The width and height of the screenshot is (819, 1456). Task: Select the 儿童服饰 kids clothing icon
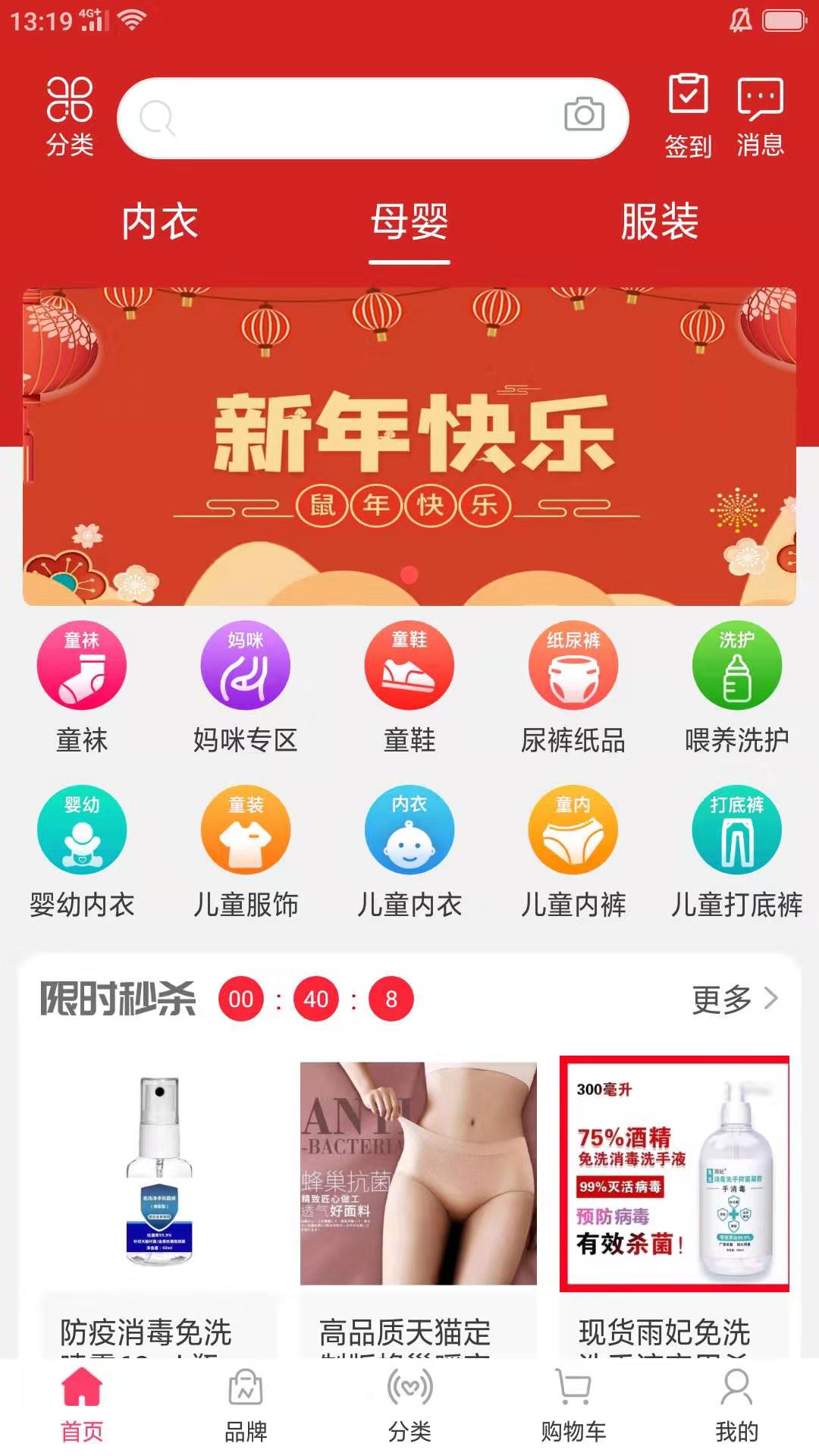pyautogui.click(x=246, y=831)
